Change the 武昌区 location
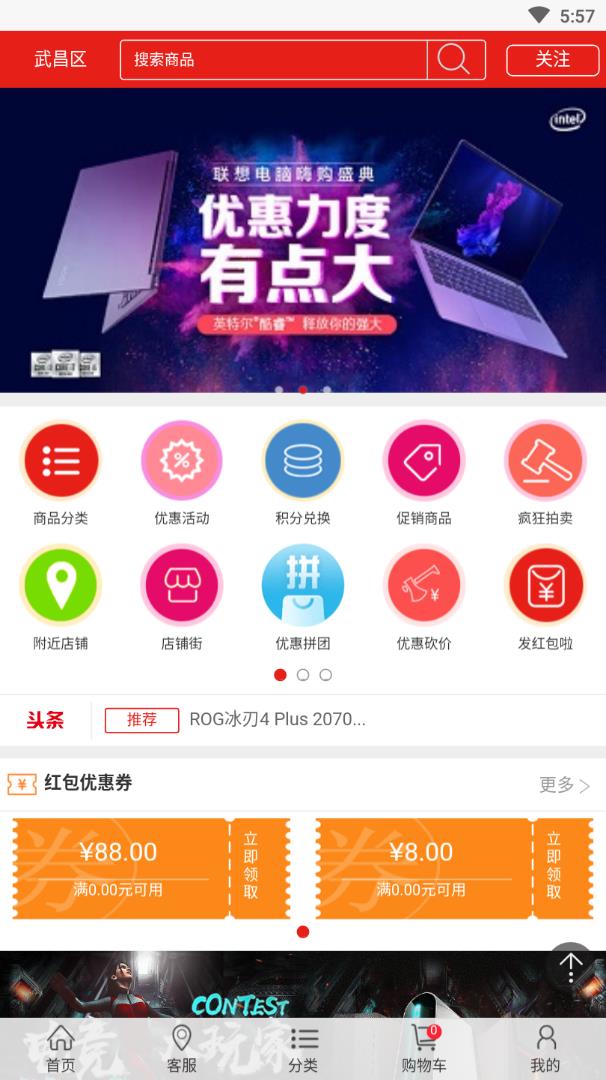Image resolution: width=606 pixels, height=1080 pixels. point(61,59)
